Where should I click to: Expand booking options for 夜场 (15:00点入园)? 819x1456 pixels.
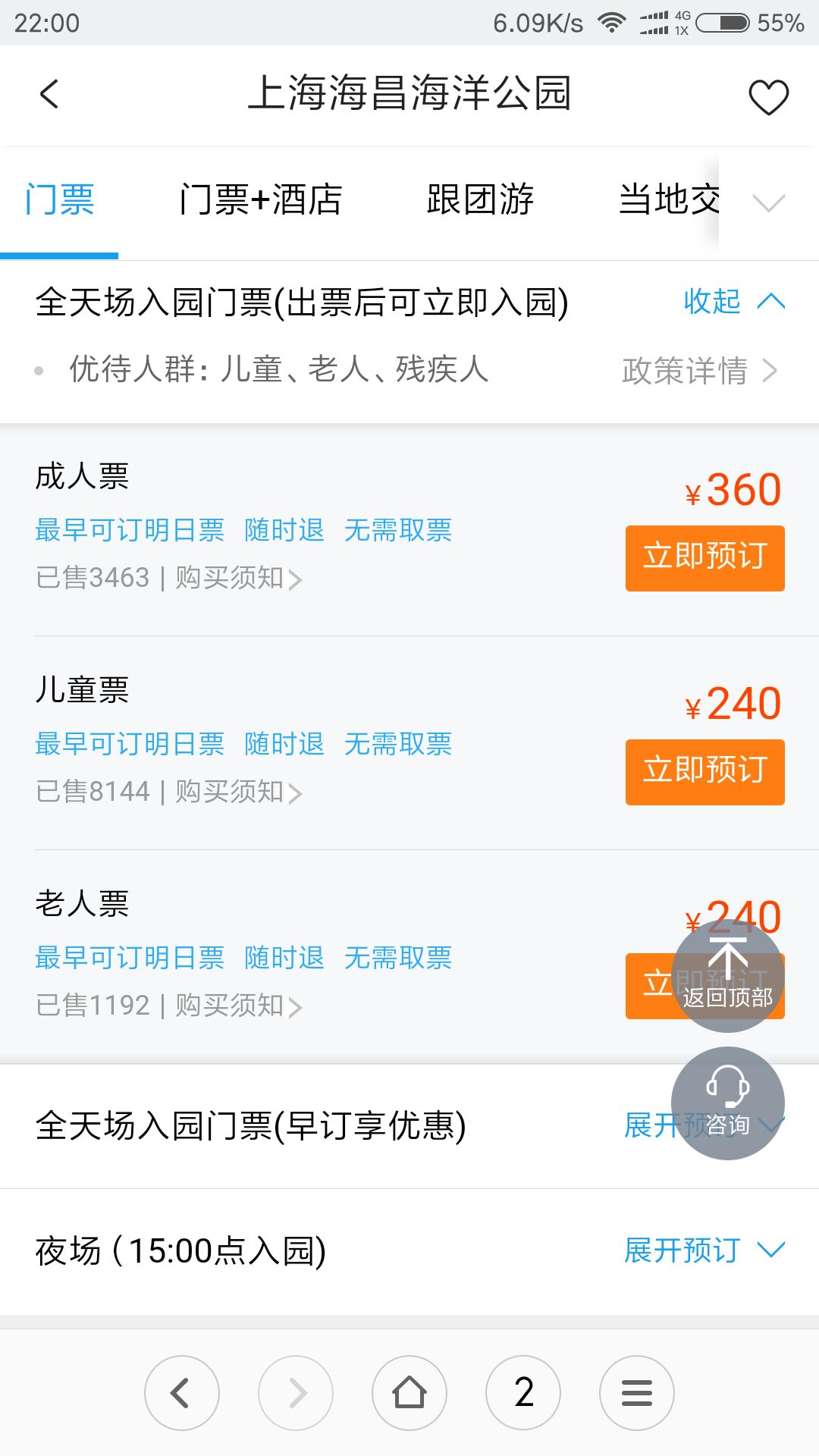point(704,1250)
